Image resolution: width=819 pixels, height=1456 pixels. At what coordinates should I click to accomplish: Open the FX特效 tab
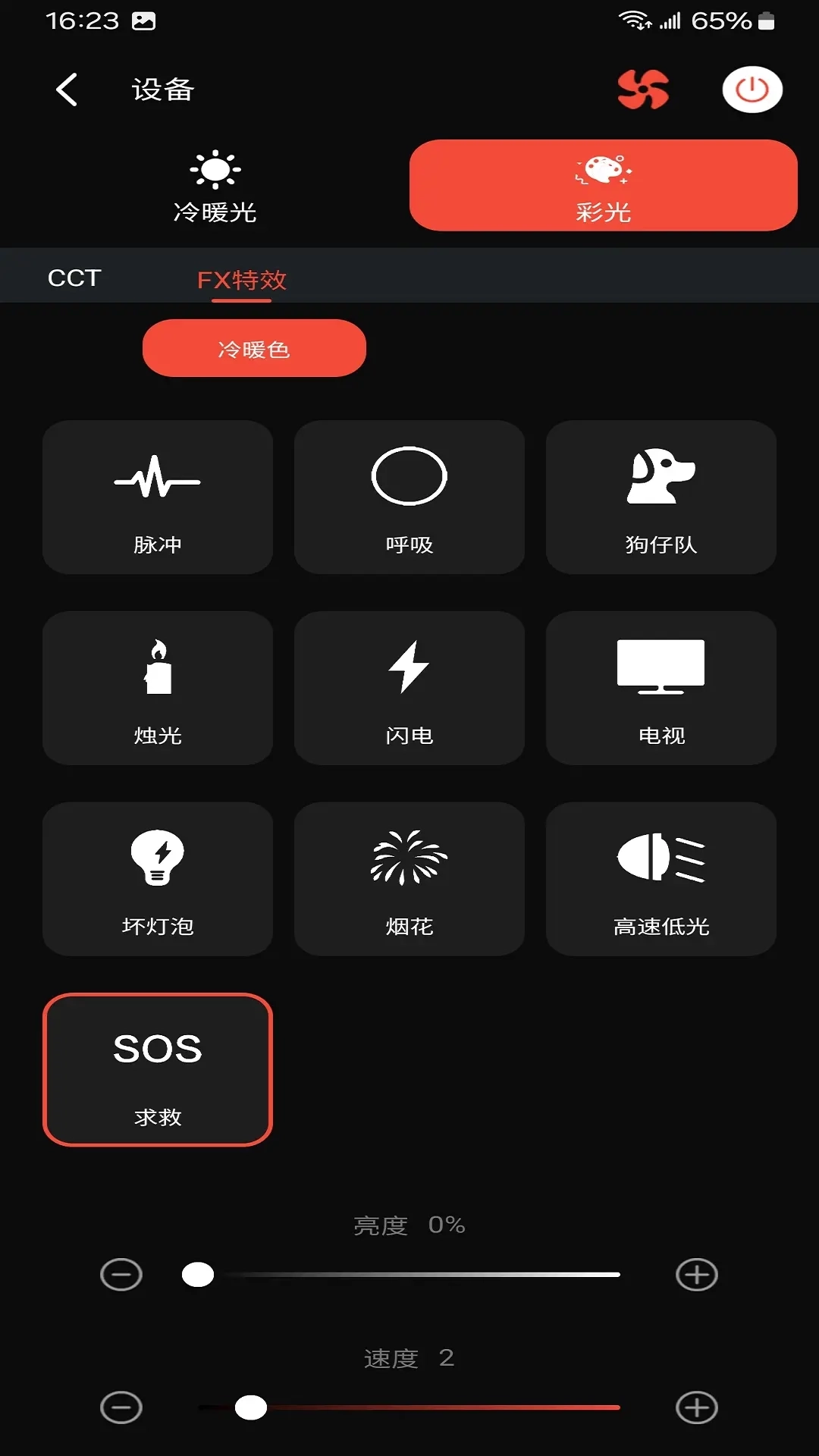[x=242, y=280]
